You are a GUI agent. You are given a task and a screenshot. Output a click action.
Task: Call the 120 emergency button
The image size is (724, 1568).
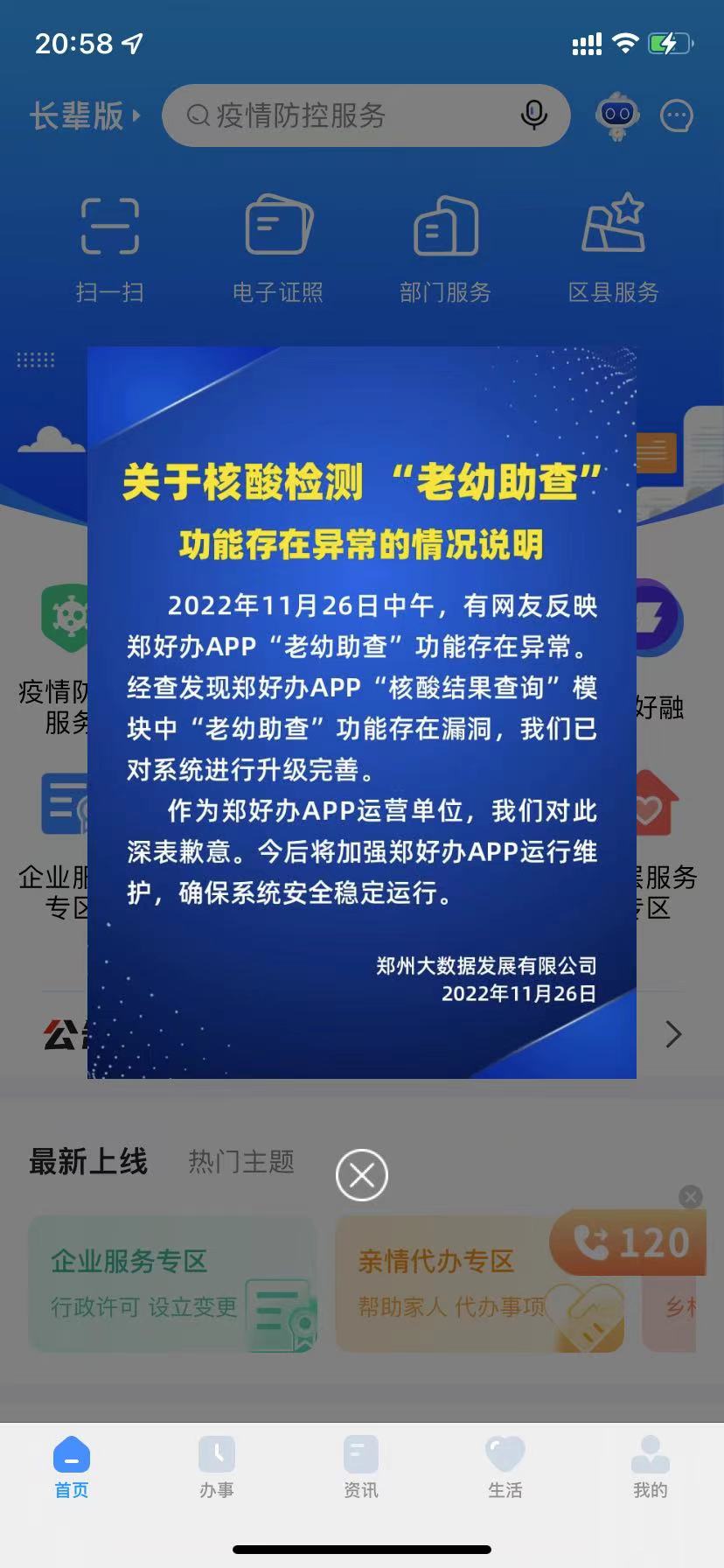[631, 1243]
